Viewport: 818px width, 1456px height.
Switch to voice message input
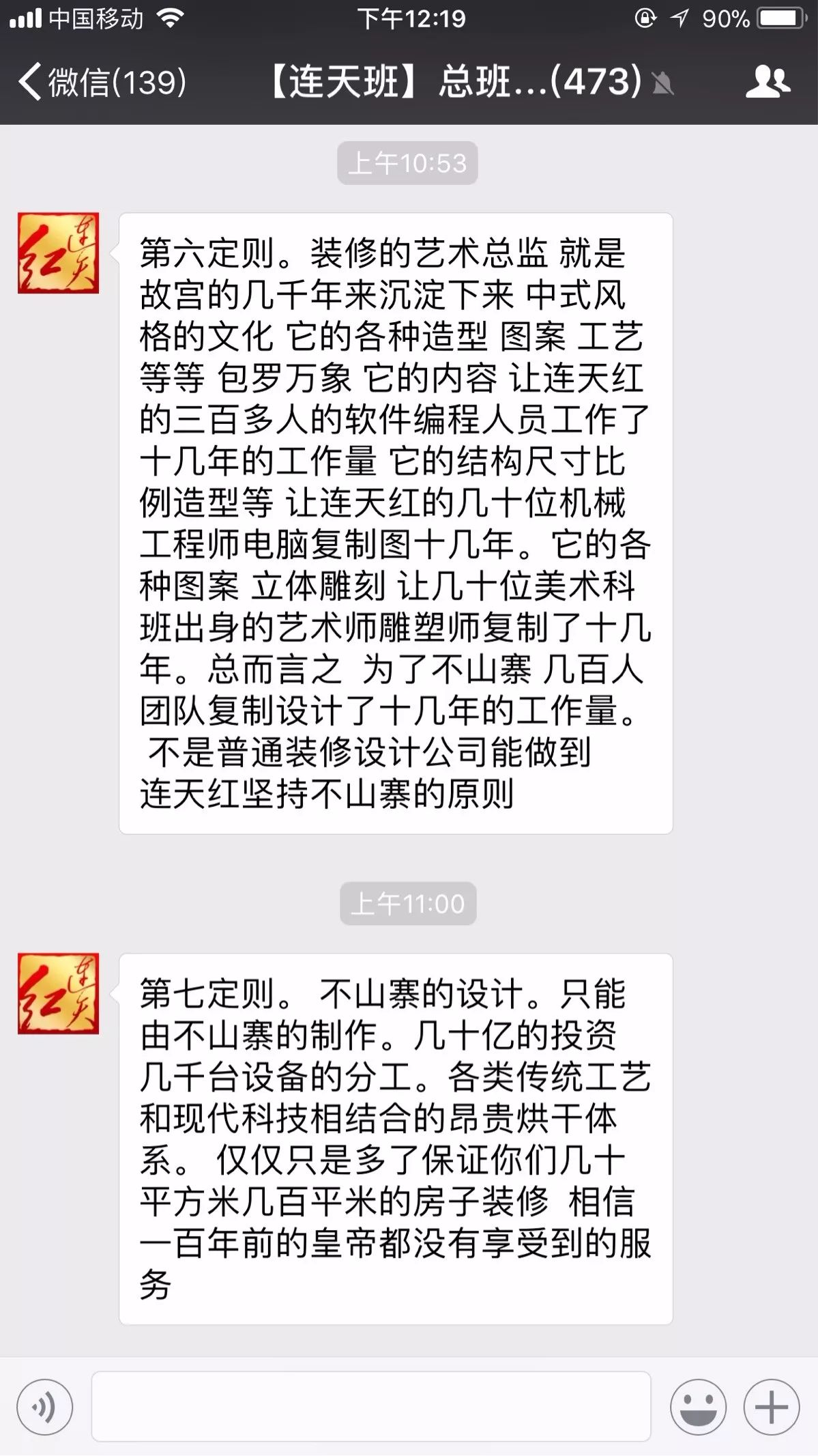pos(45,1406)
